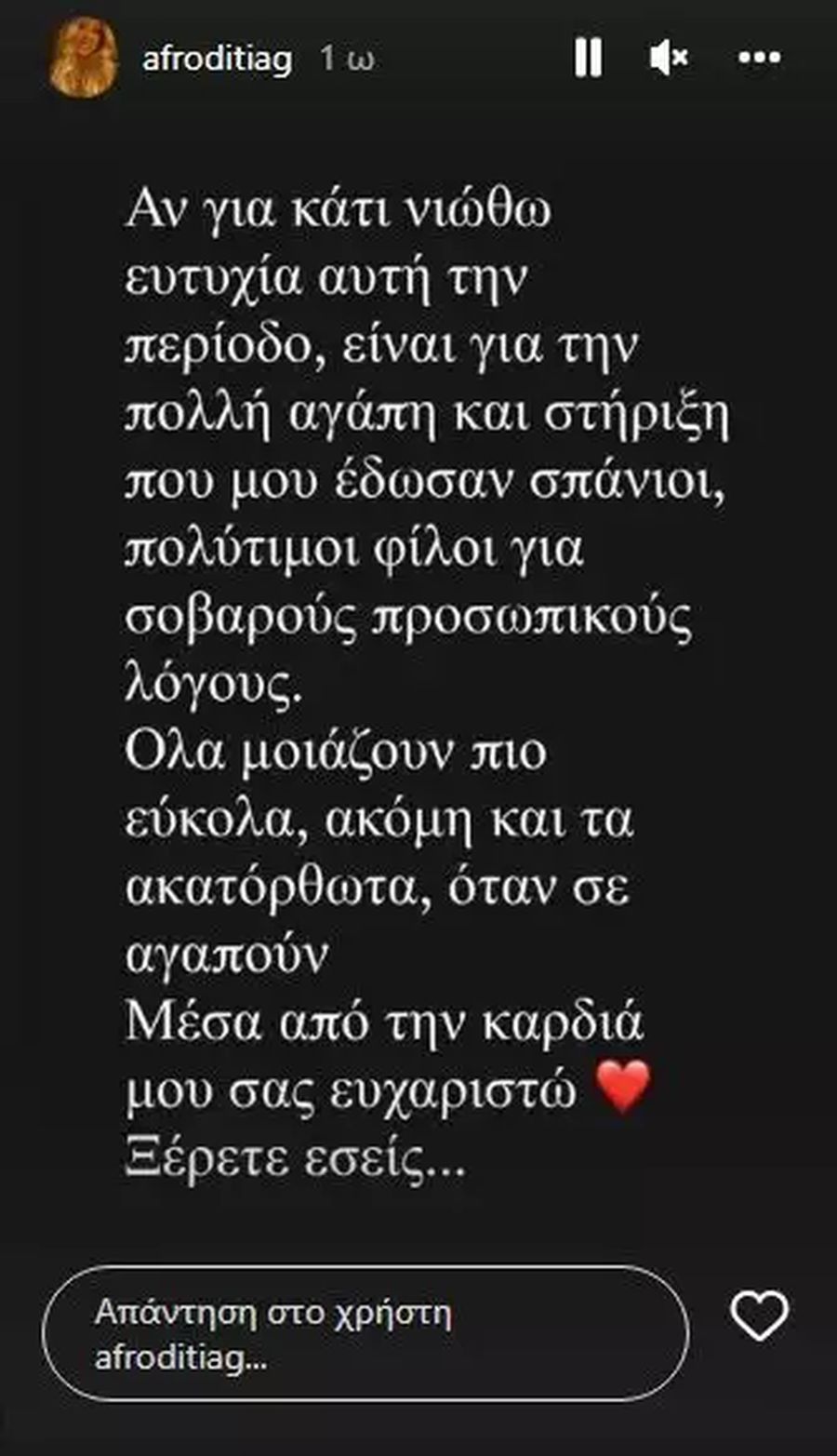Open the three-dot overflow menu
The image size is (837, 1456).
pos(759,58)
